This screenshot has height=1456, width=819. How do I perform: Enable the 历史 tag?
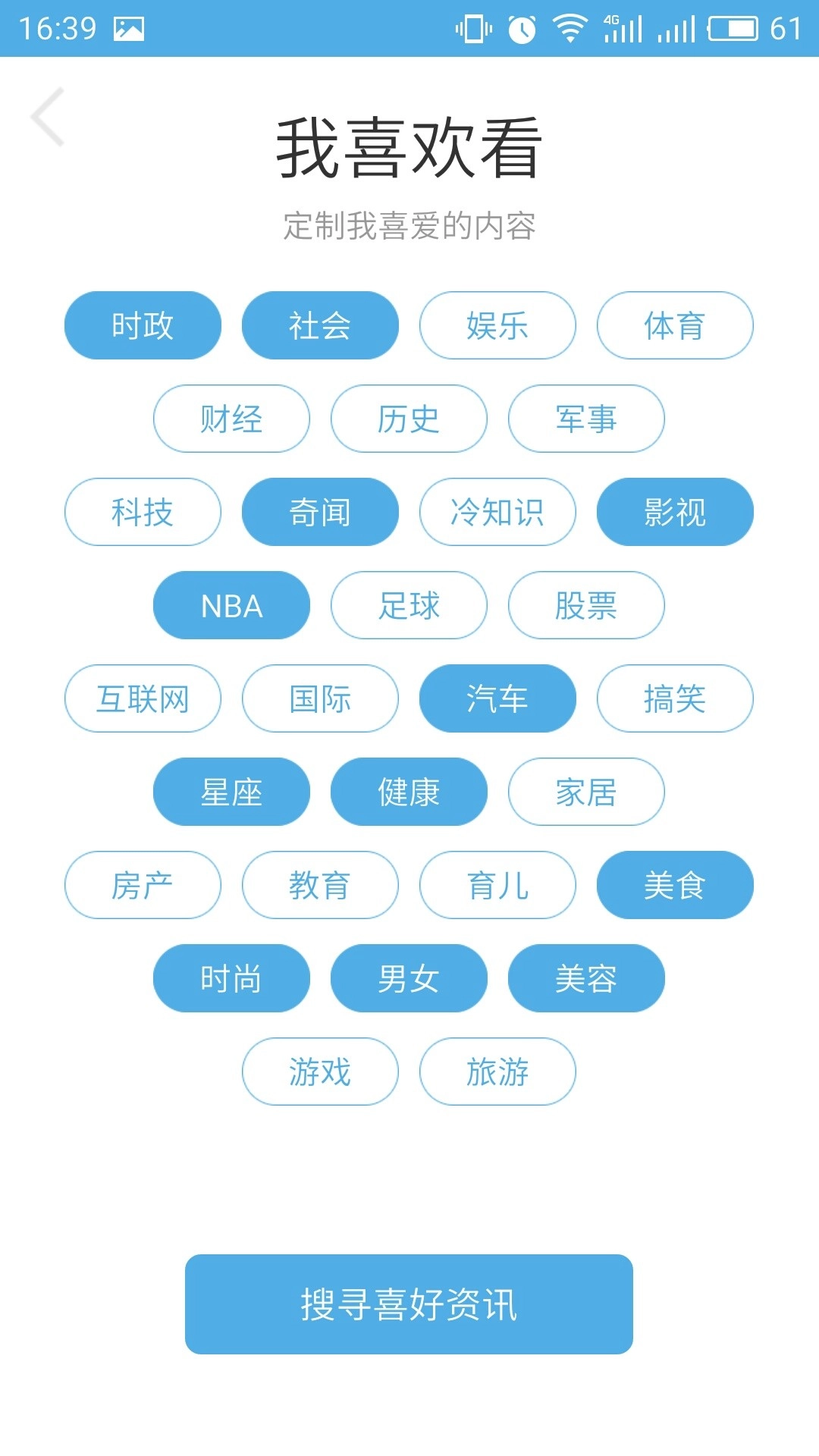[x=408, y=418]
